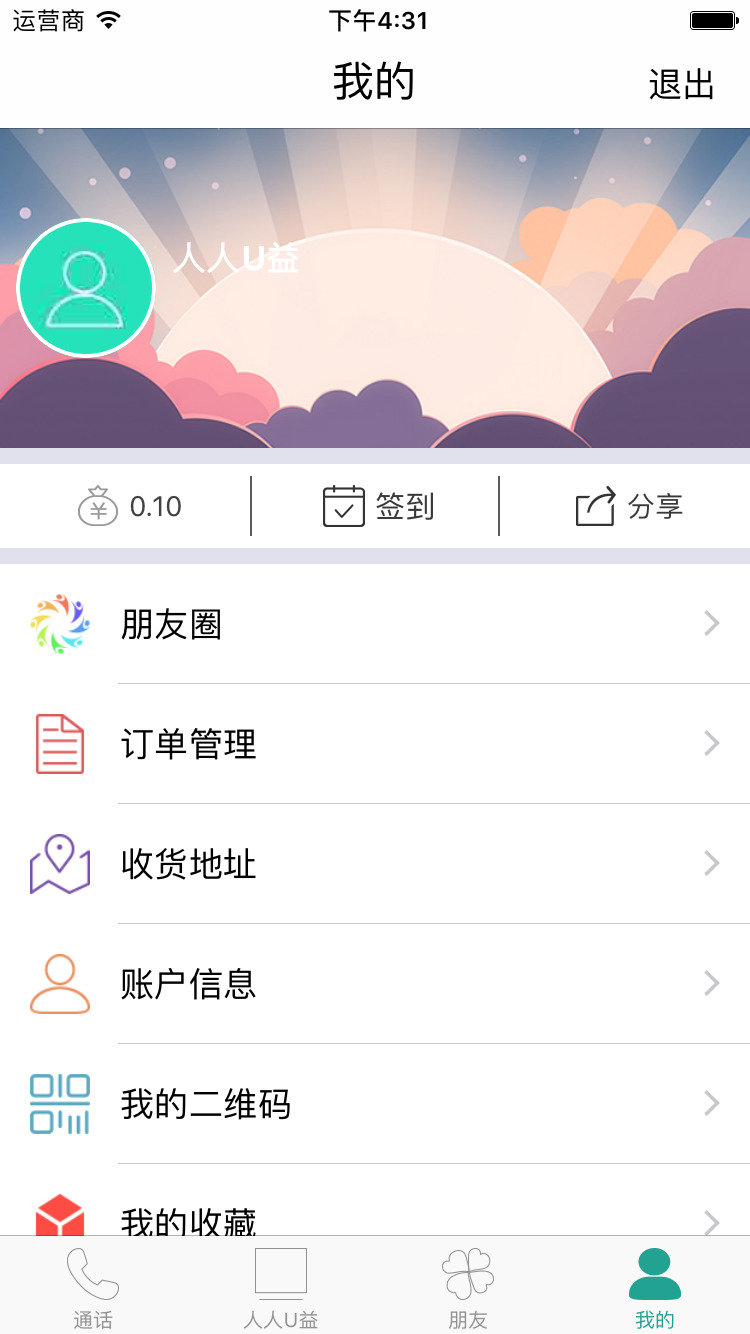Image resolution: width=750 pixels, height=1334 pixels.
Task: Tap 签到 to check in
Action: 378,506
